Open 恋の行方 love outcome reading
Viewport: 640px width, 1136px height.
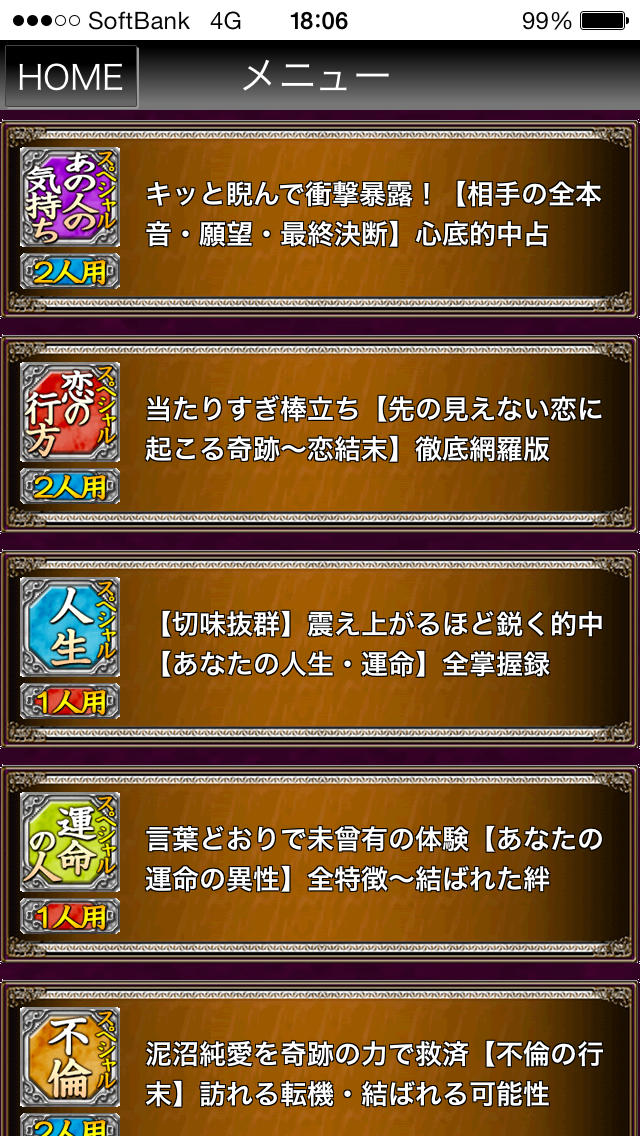[320, 432]
